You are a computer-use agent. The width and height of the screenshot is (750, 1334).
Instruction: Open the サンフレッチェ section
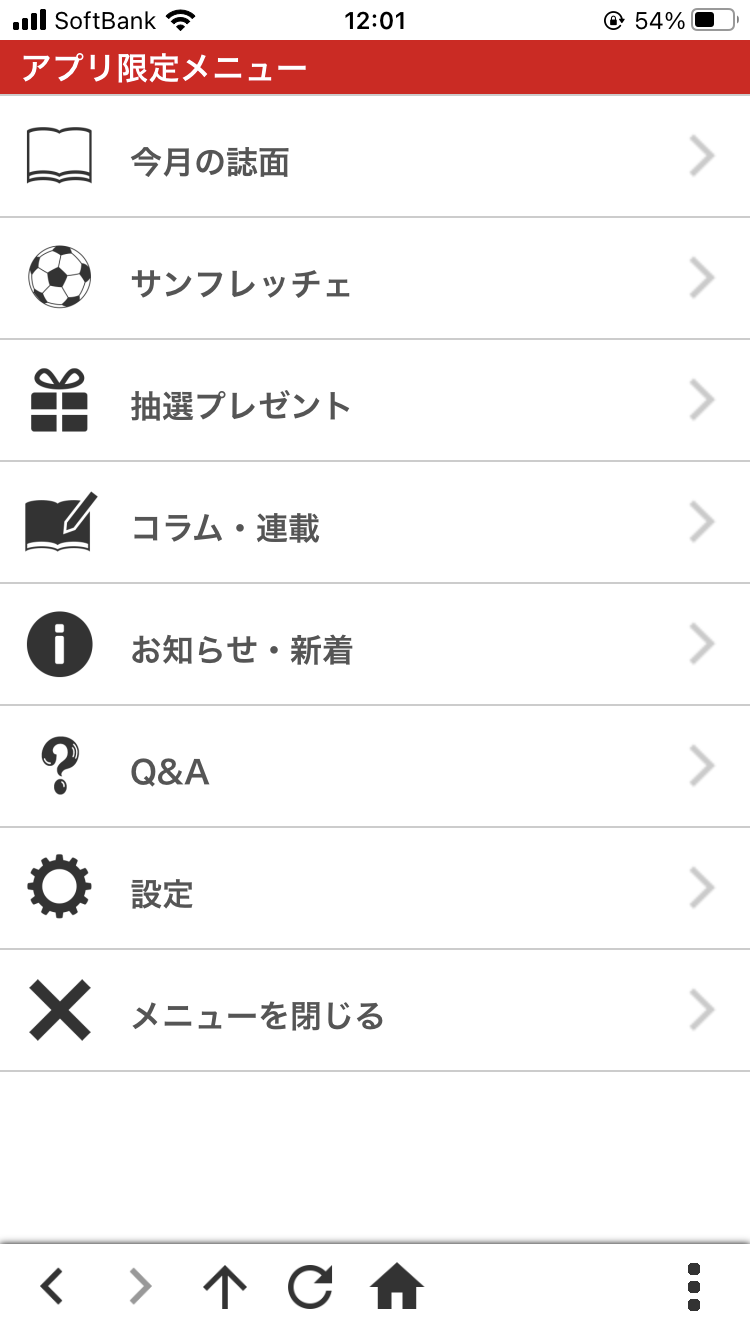coord(375,279)
